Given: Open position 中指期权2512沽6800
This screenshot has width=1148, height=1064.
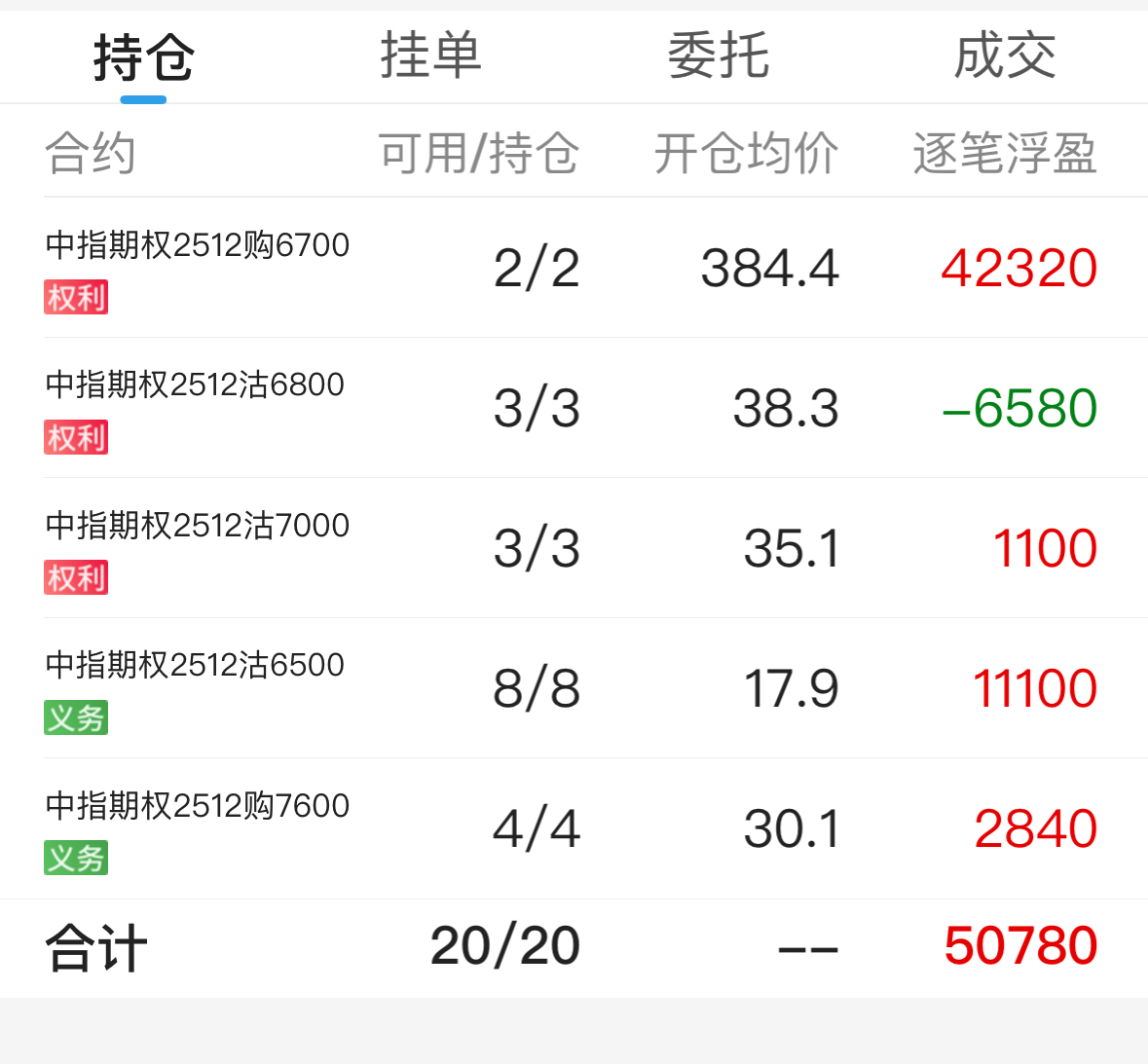Looking at the screenshot, I should click(574, 408).
